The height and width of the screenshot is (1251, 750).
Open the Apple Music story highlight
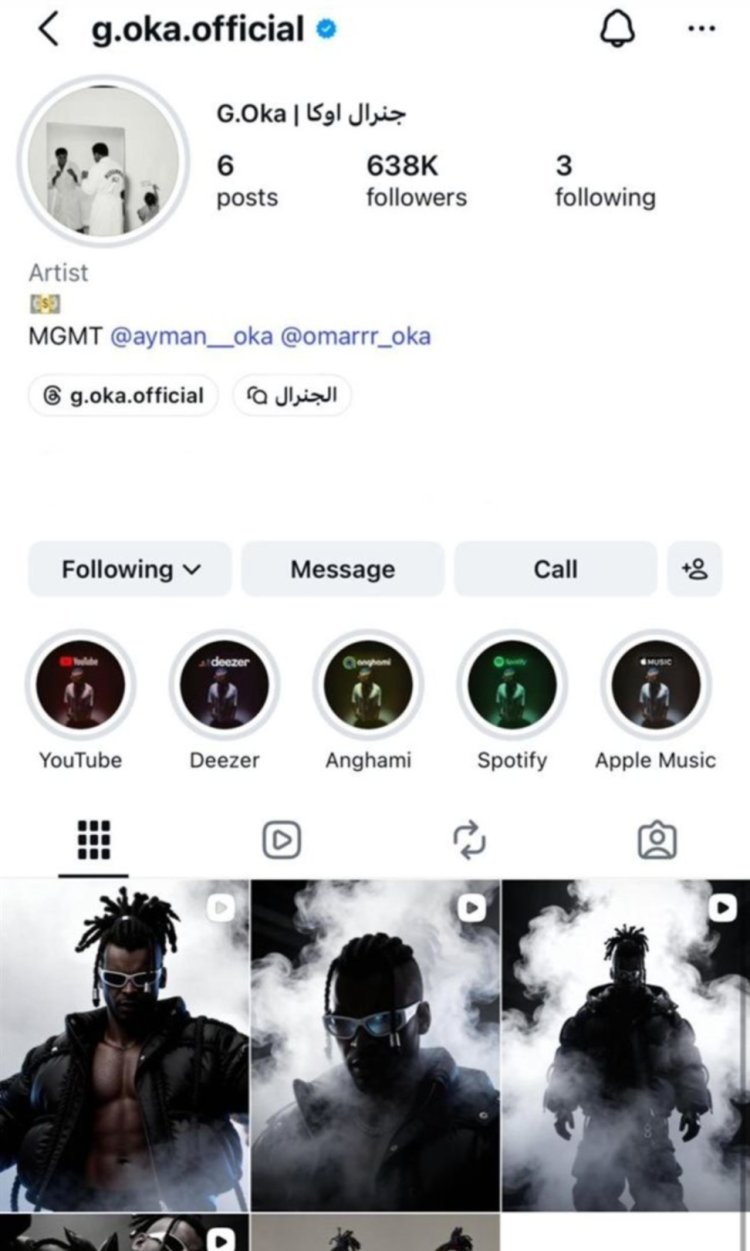656,685
